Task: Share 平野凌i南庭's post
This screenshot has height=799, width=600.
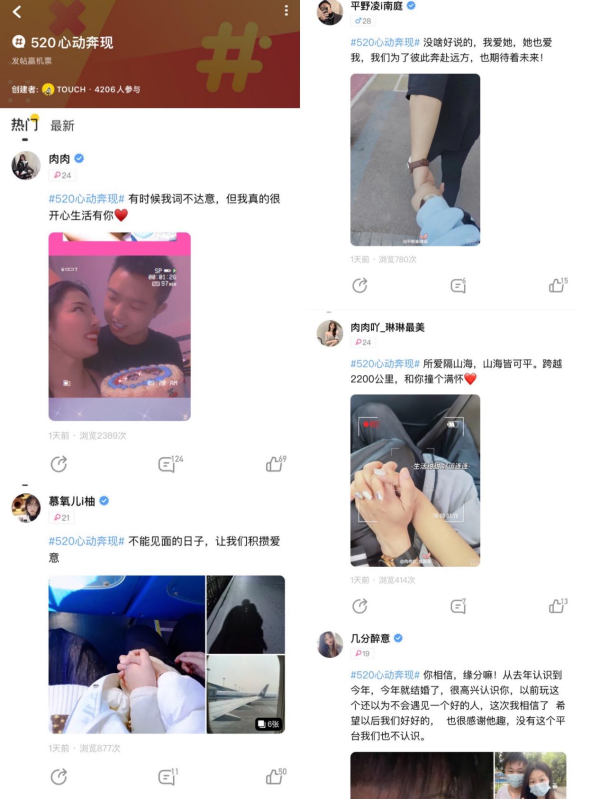Action: [x=360, y=286]
